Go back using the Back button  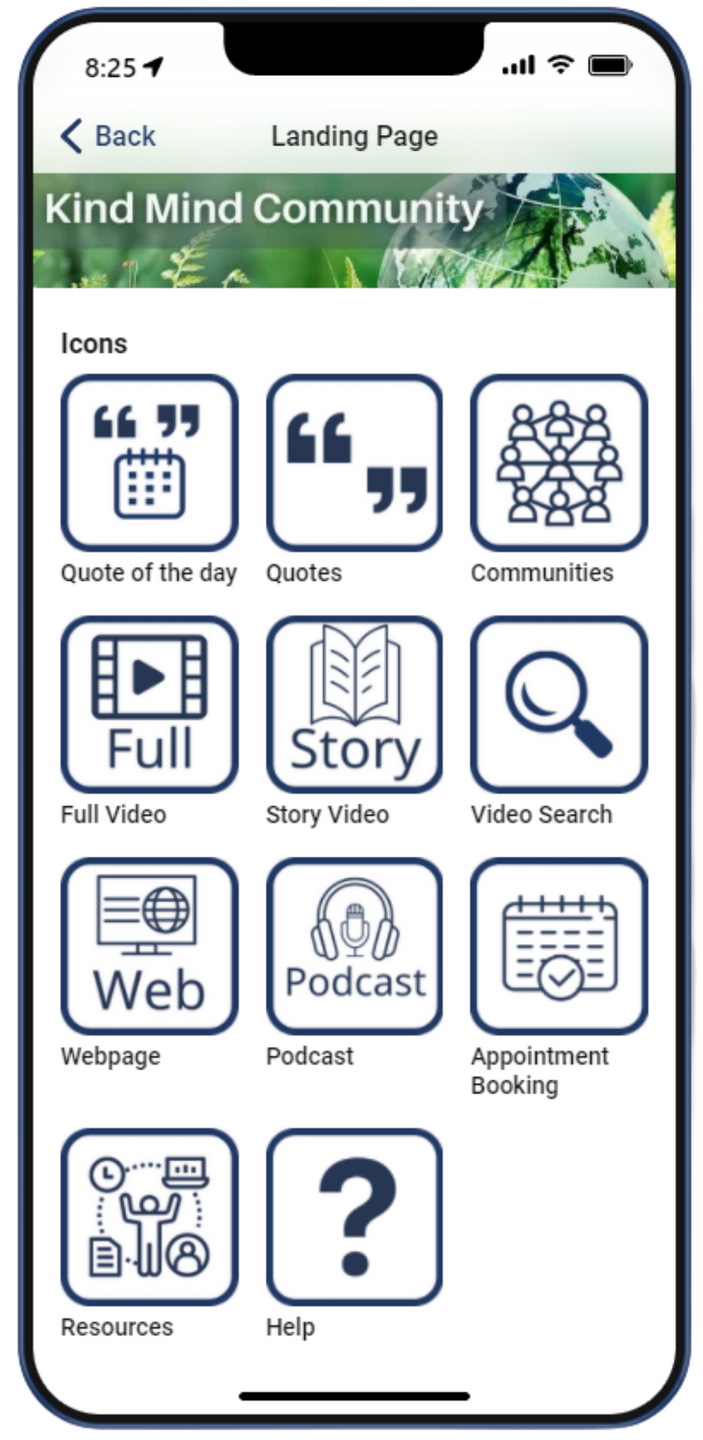(x=108, y=136)
